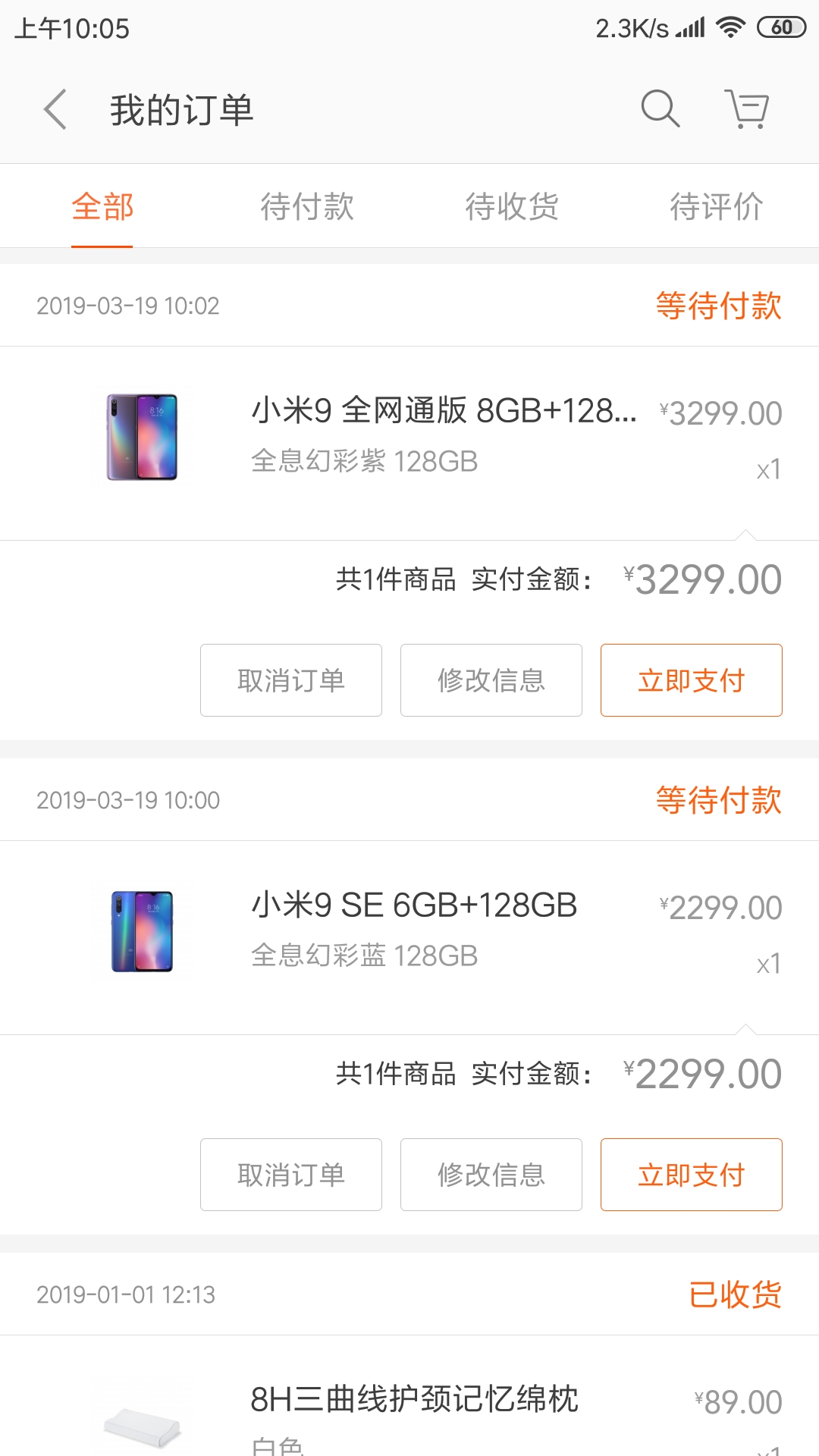Open the search icon
The width and height of the screenshot is (819, 1456).
[x=660, y=109]
